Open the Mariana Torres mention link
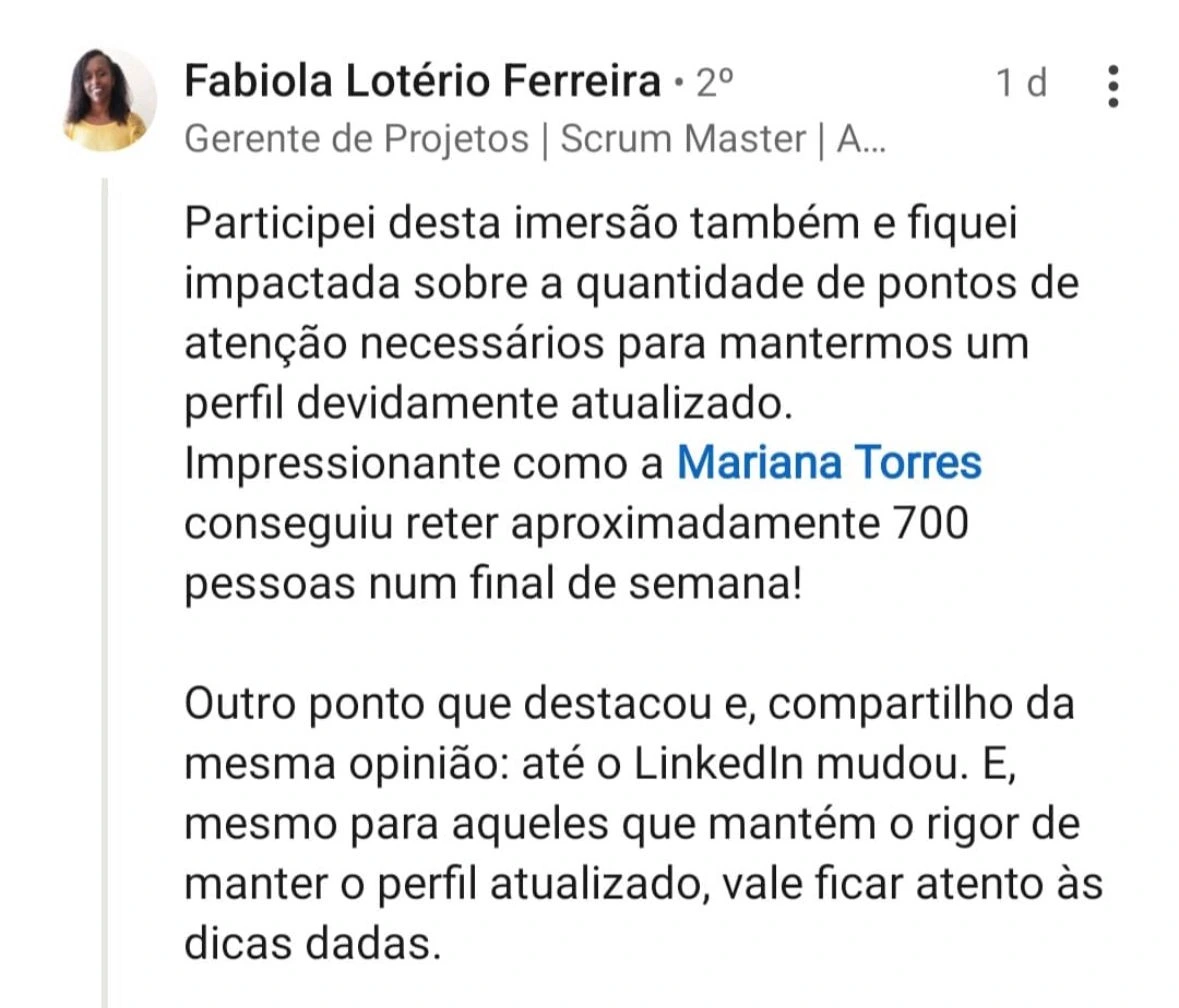 829,463
